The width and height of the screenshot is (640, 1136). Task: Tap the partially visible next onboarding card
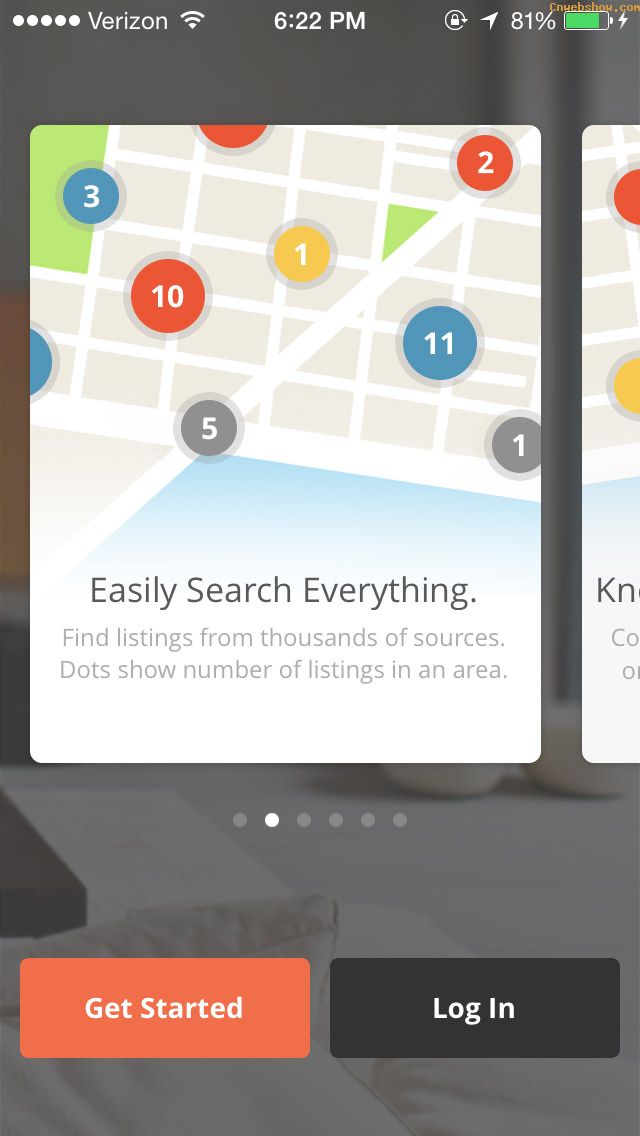tap(611, 443)
